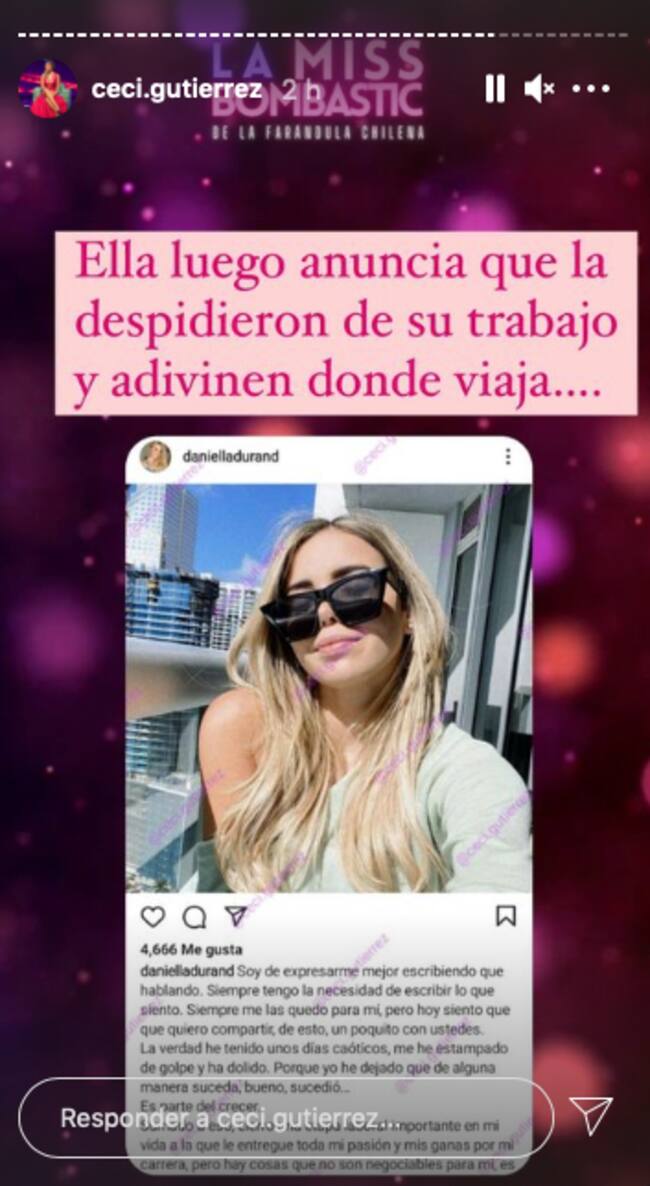Open the ceci.gutierrez username link
Image resolution: width=650 pixels, height=1186 pixels.
tap(176, 89)
